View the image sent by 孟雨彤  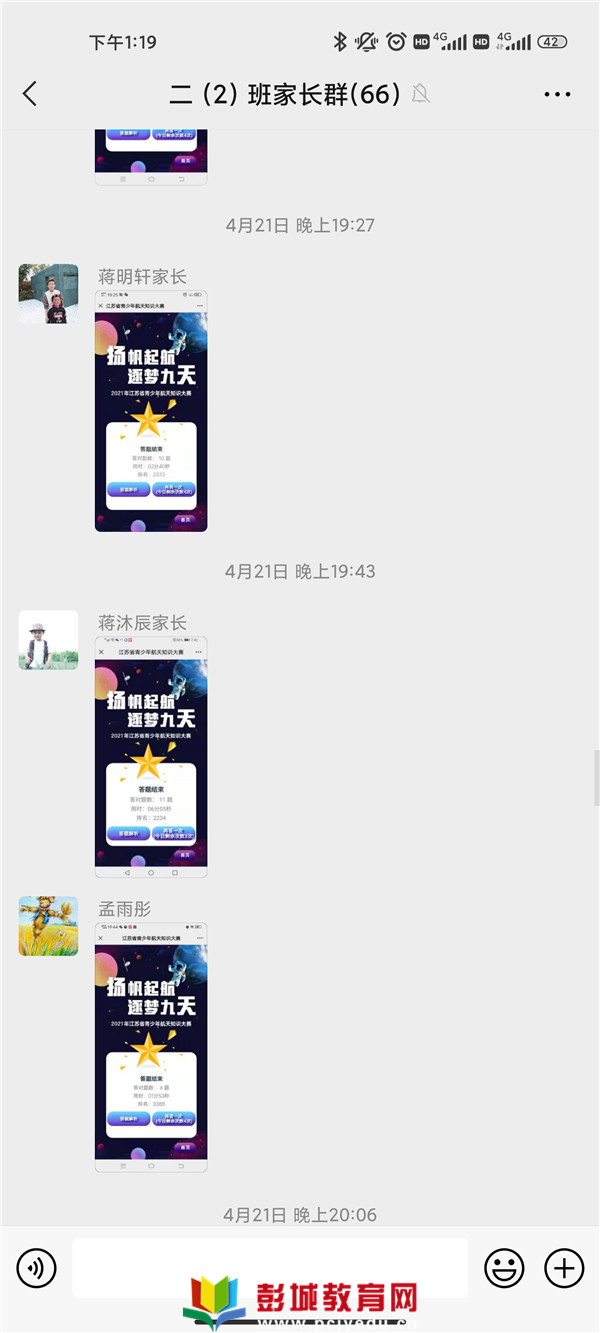(x=151, y=1047)
